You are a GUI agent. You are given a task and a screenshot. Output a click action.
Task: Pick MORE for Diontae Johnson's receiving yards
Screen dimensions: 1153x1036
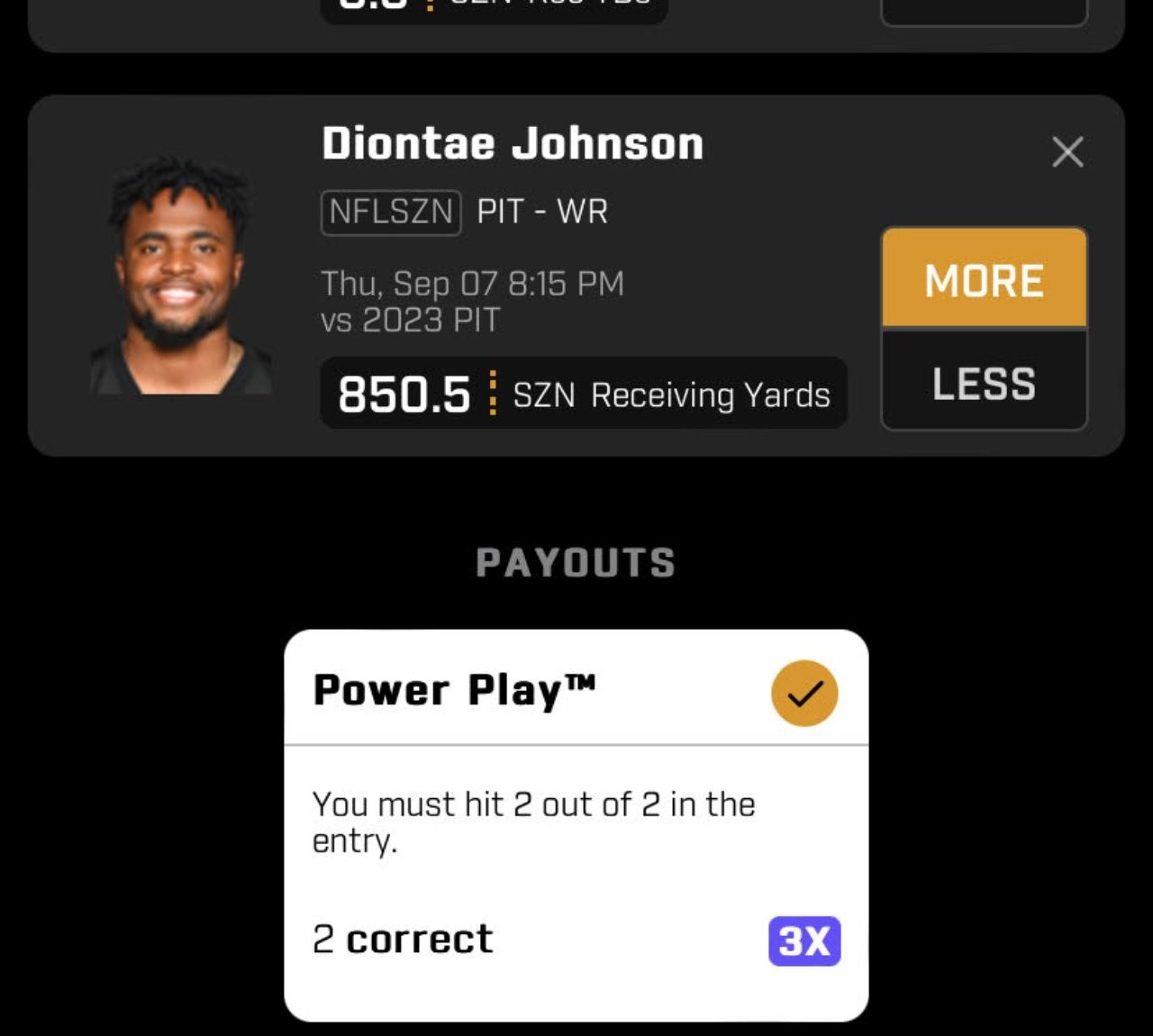click(984, 279)
